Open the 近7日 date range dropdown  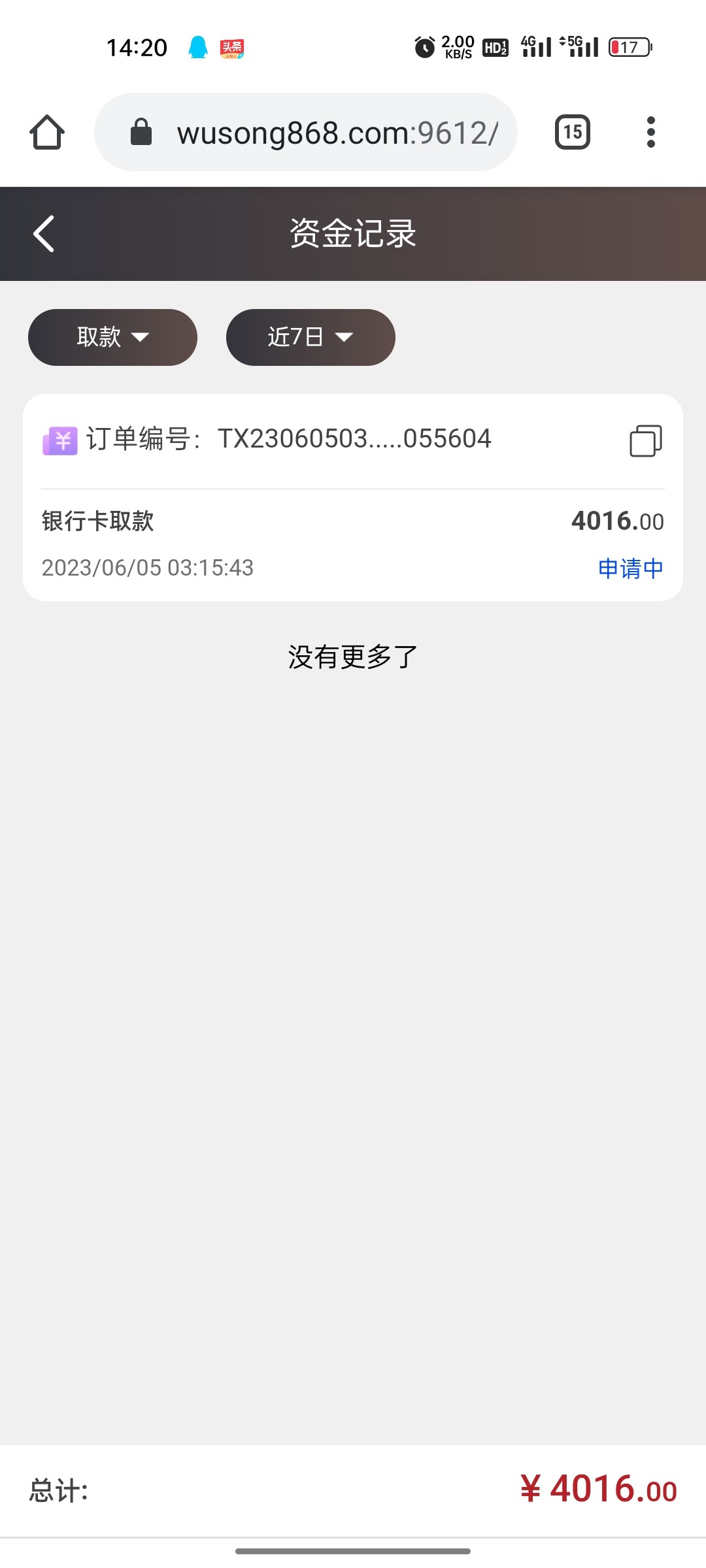pos(311,337)
